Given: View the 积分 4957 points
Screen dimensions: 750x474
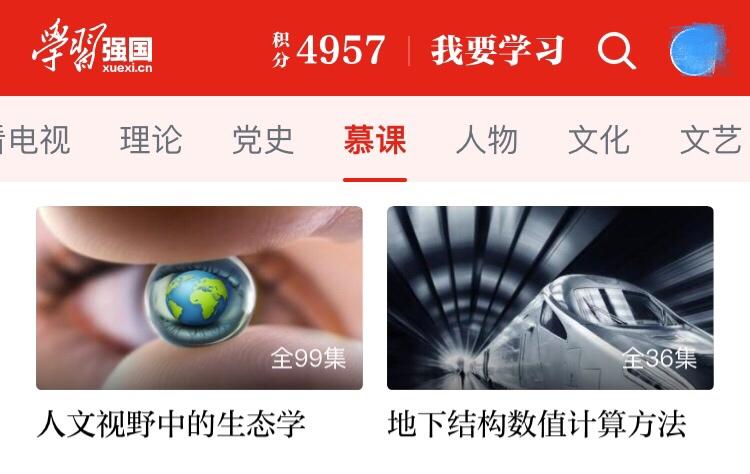Looking at the screenshot, I should [329, 50].
